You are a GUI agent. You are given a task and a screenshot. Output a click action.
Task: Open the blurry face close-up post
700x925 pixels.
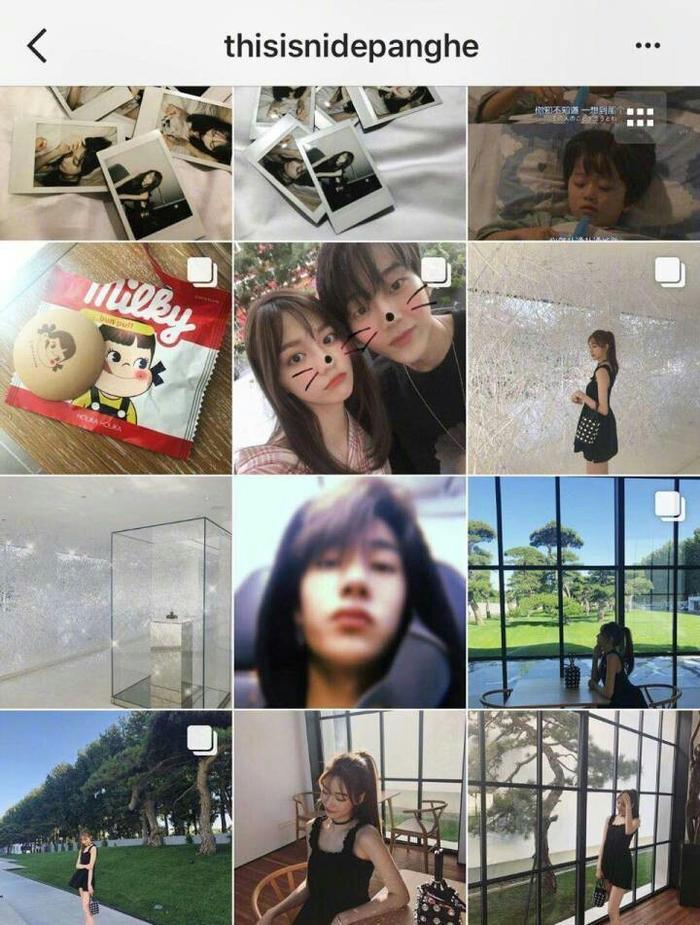[349, 592]
